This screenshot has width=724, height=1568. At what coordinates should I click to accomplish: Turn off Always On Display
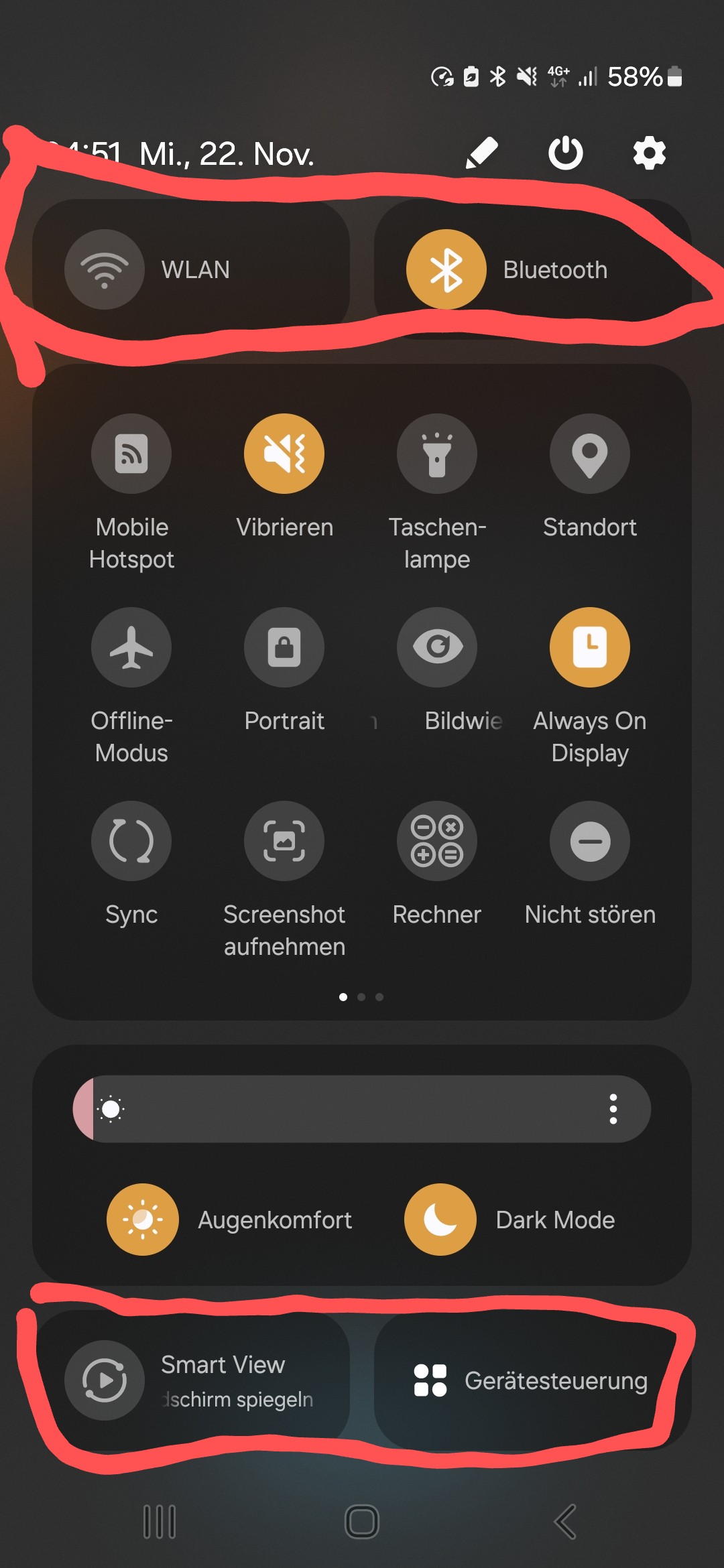(x=590, y=647)
